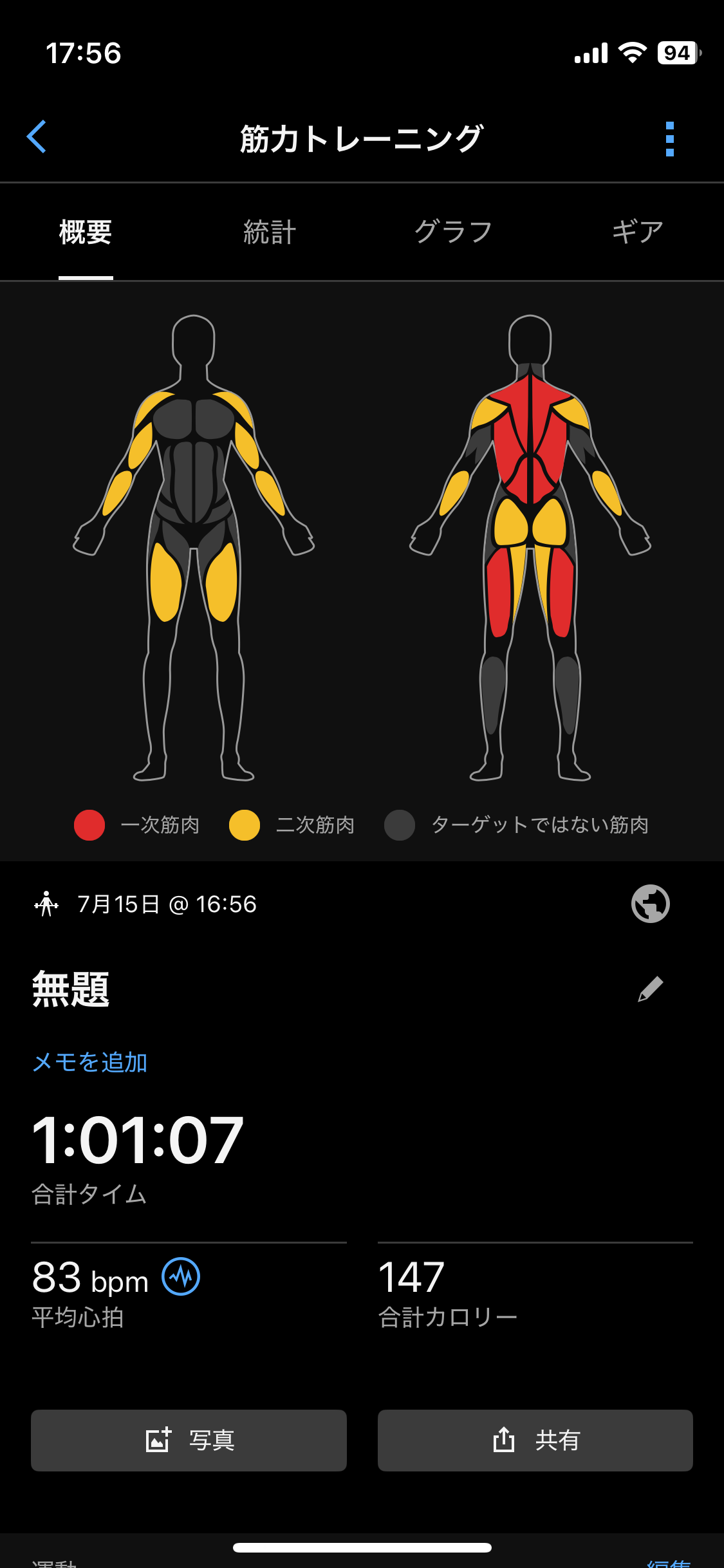This screenshot has width=724, height=1568.
Task: Switch to the グラフ tab
Action: click(453, 232)
